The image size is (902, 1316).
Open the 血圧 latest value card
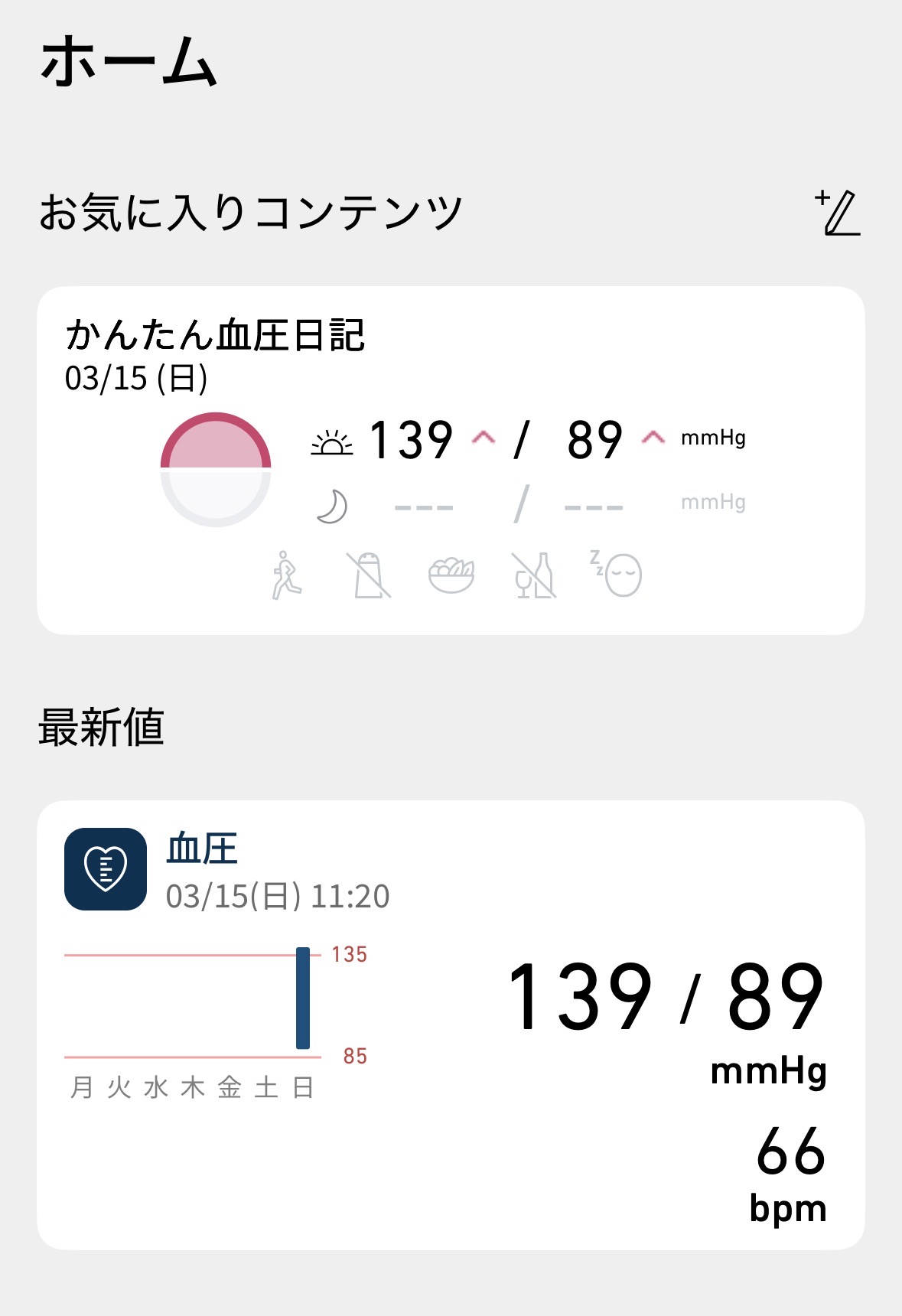coord(450,1024)
